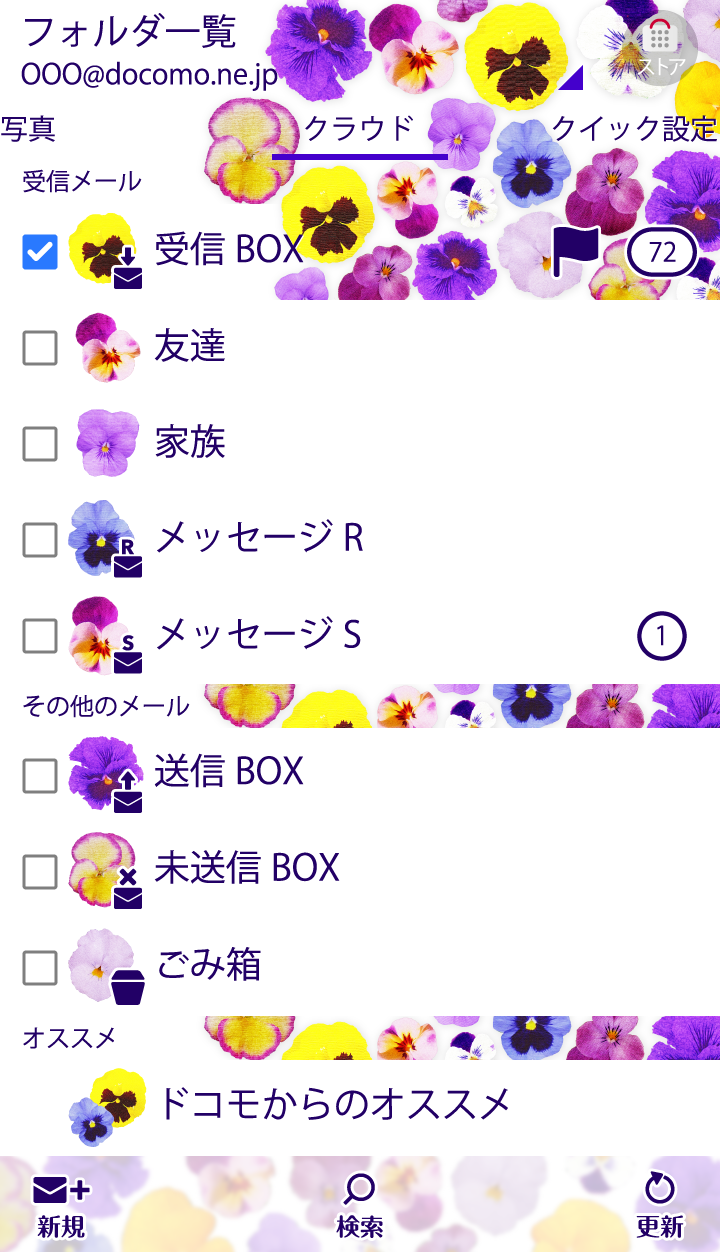Uncheck the 受信 BOX checkbox
Screen dimensions: 720x1252
coord(40,251)
